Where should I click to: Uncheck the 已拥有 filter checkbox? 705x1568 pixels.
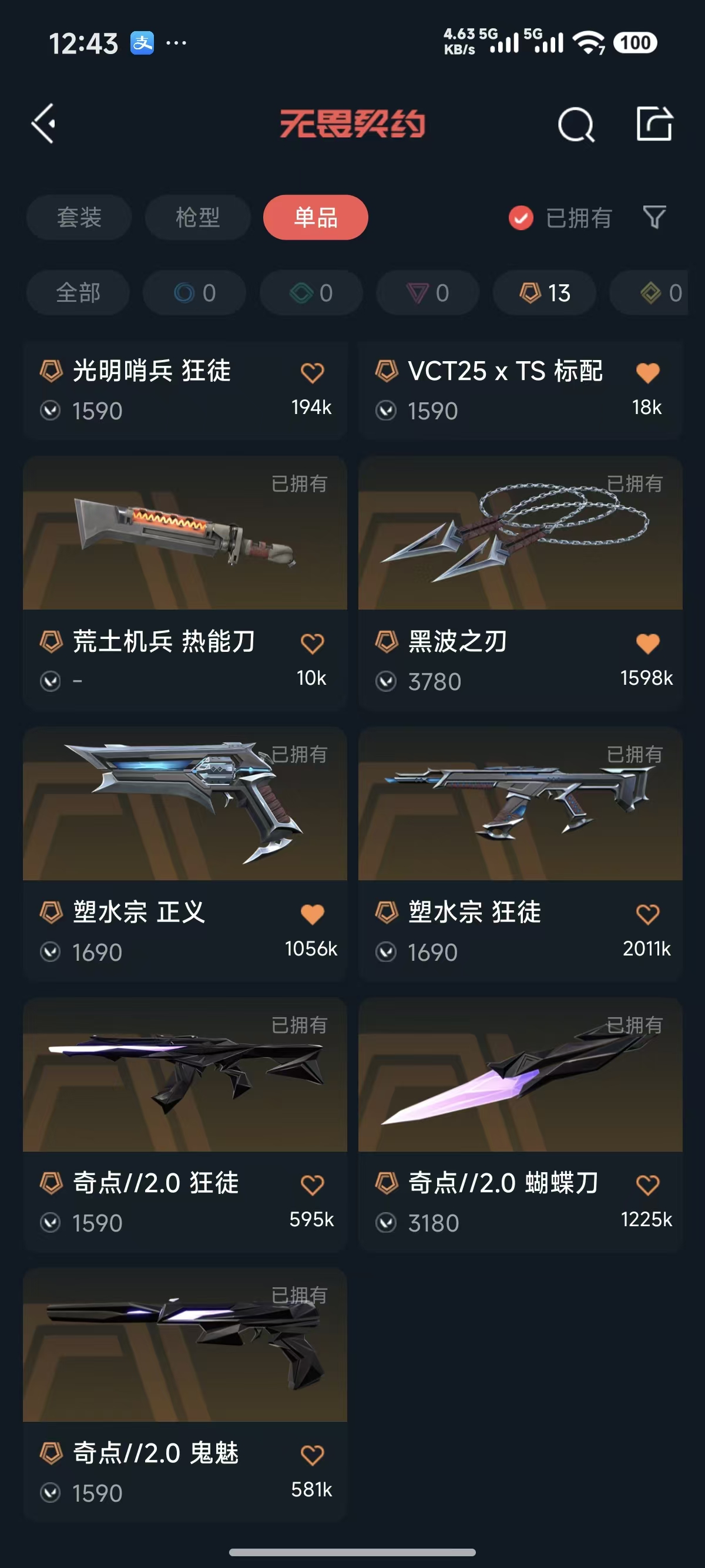pos(521,218)
